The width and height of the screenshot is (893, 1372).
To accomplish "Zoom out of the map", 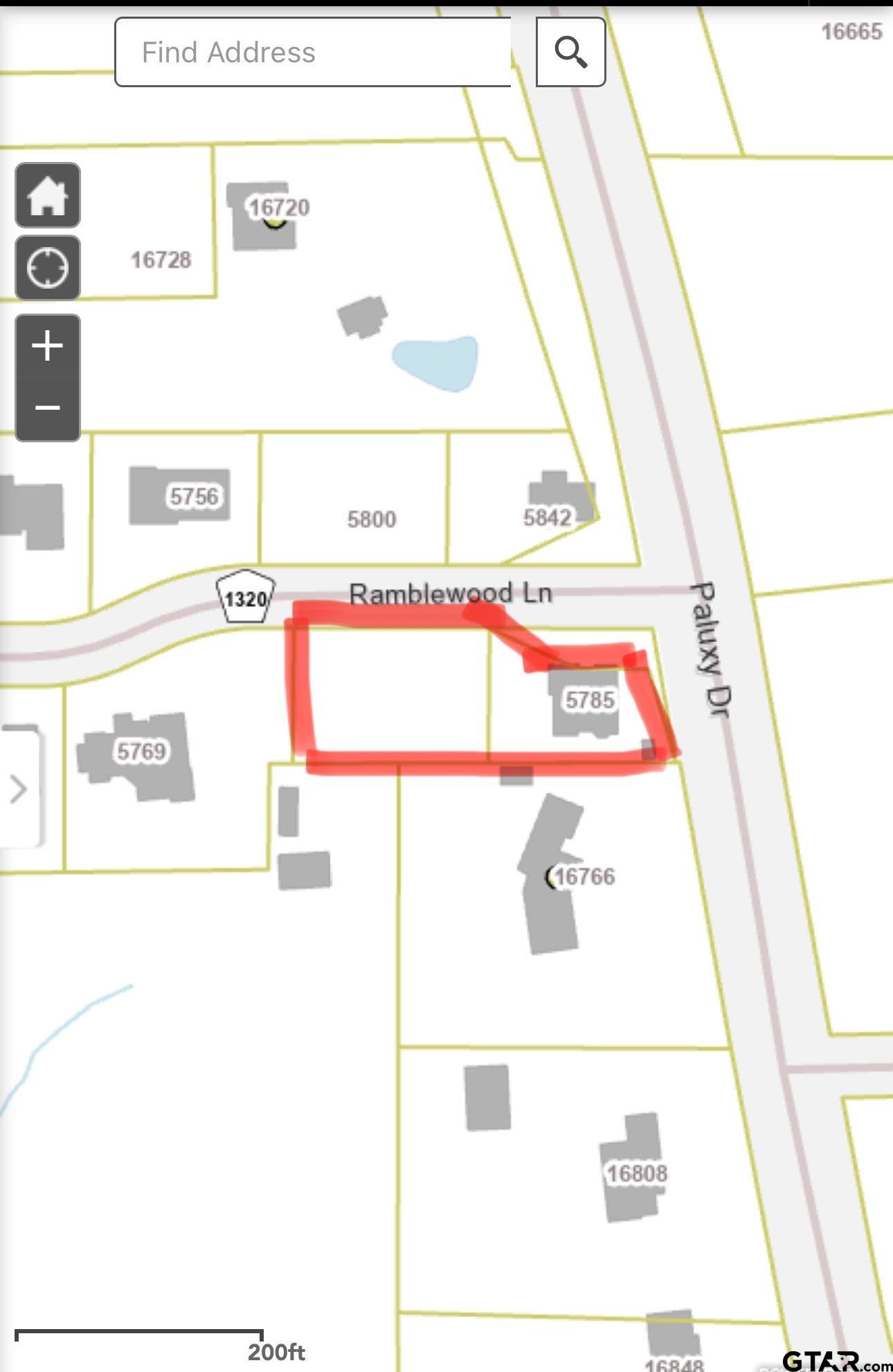I will coord(48,408).
